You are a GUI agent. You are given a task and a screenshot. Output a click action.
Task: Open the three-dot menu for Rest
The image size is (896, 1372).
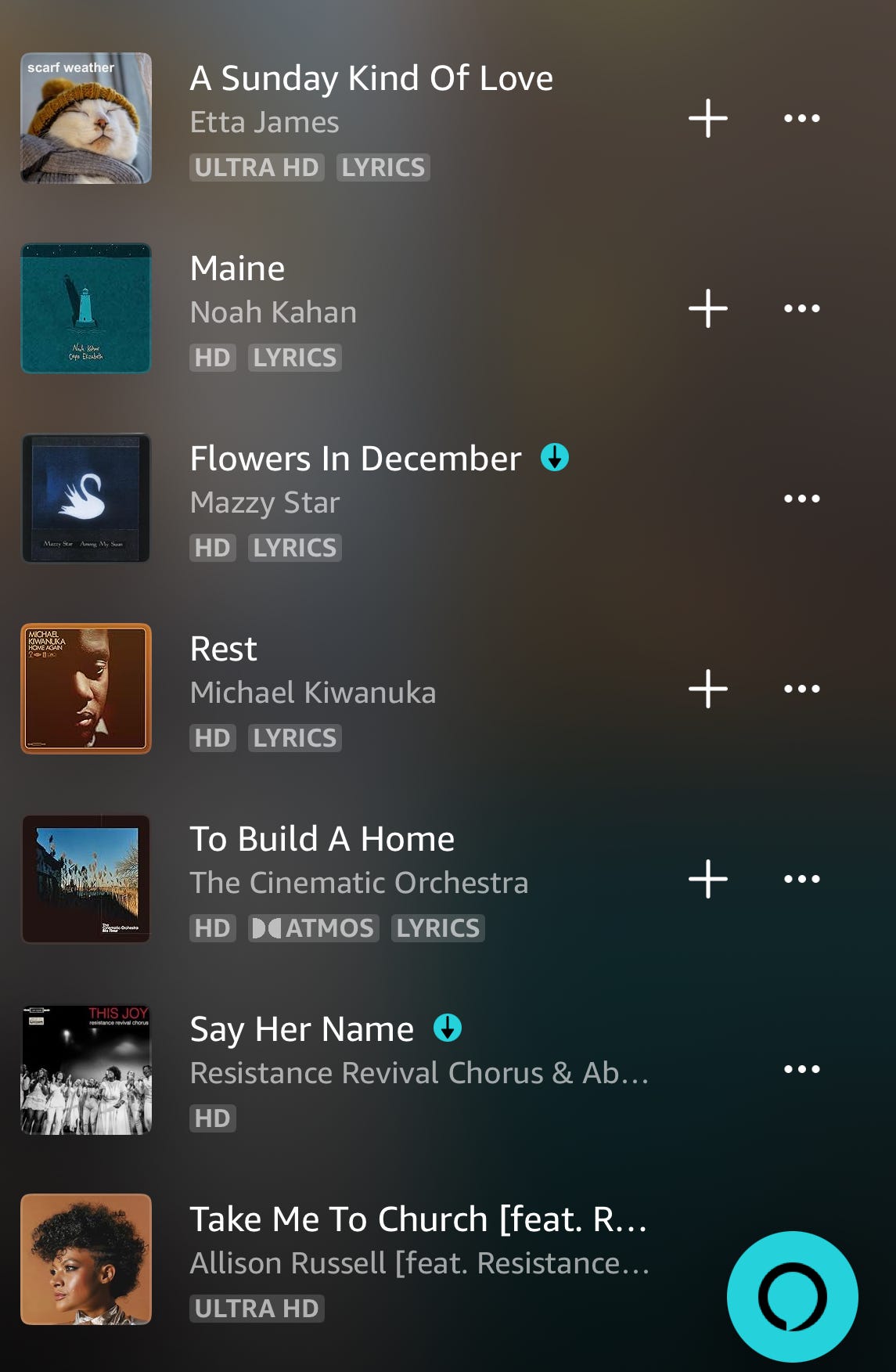801,689
